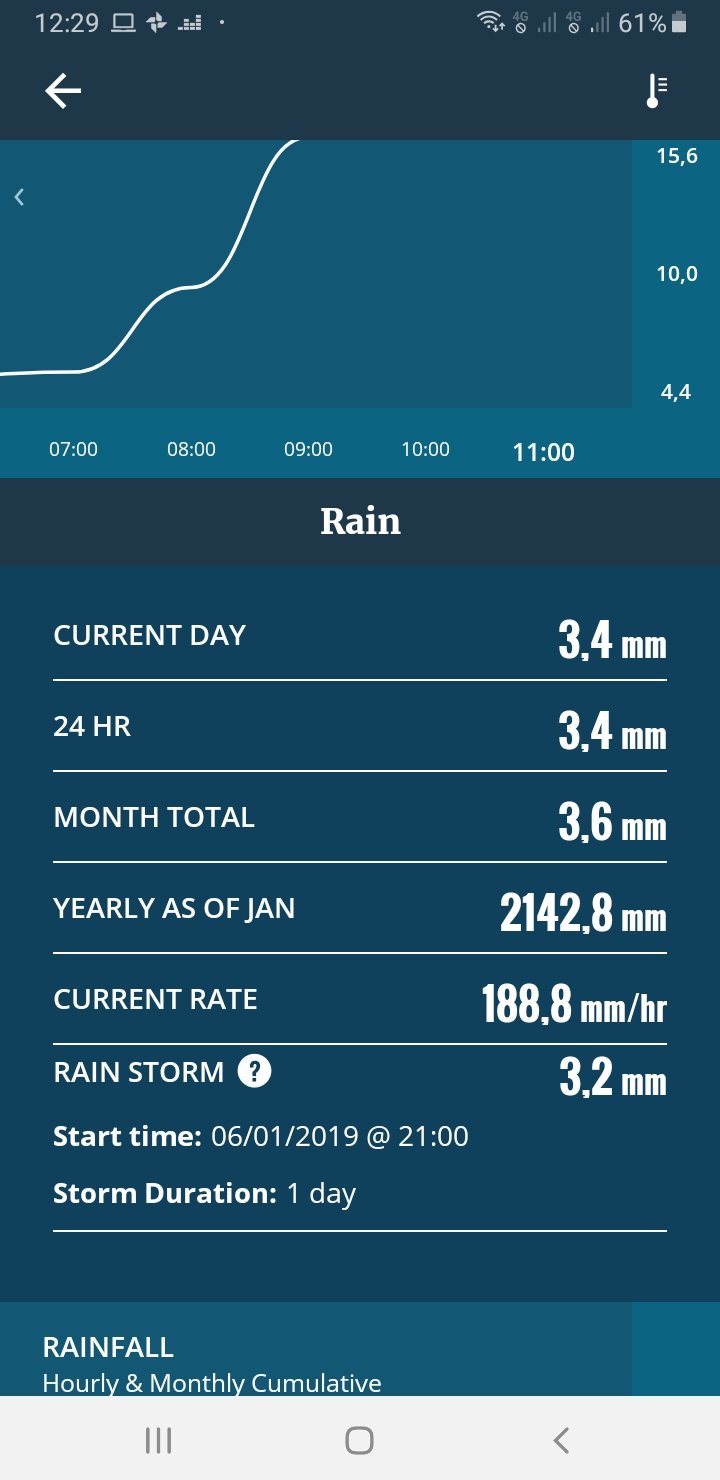Show earlier chart hours with left chevron
The height and width of the screenshot is (1480, 720).
click(x=19, y=197)
